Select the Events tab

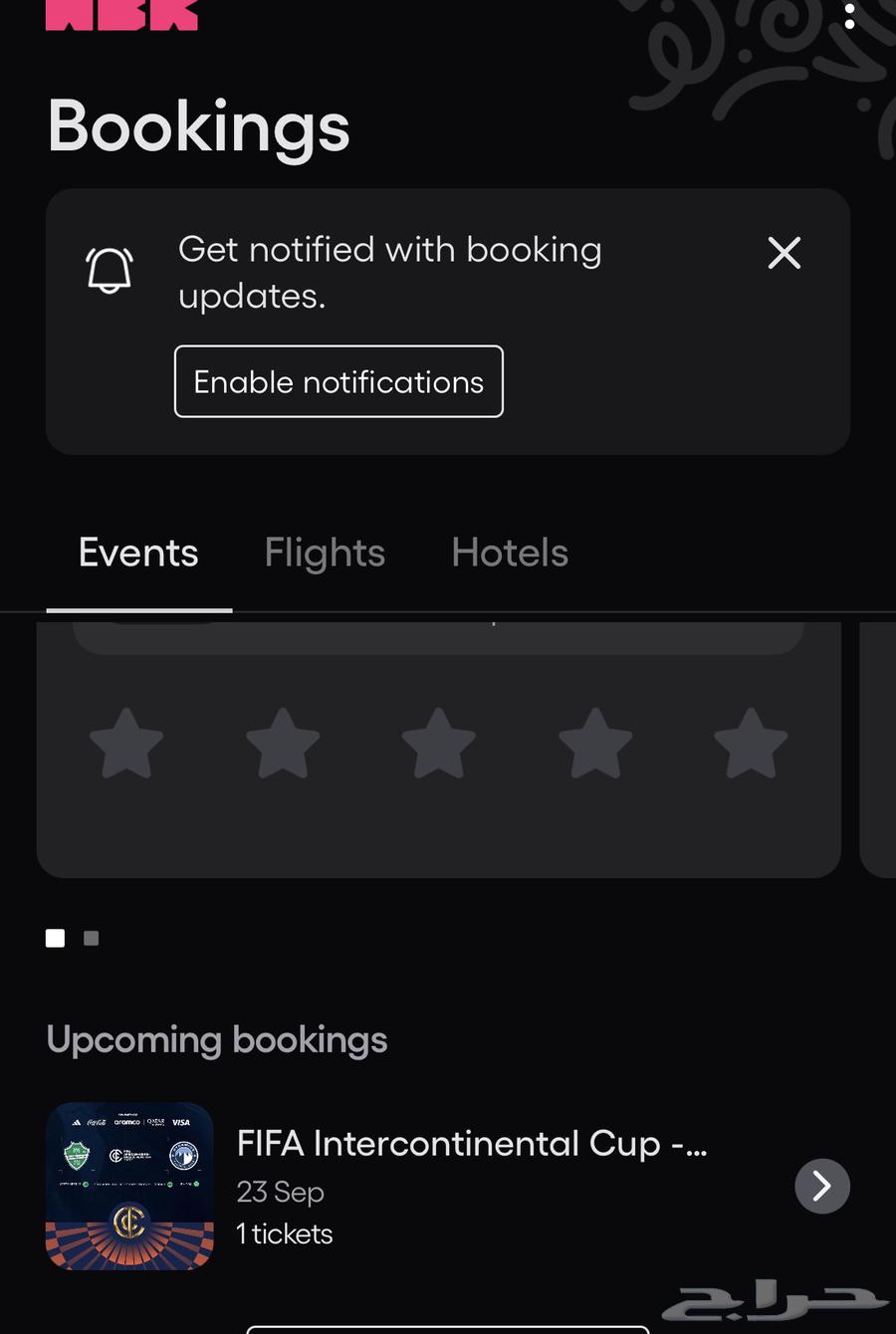[138, 553]
